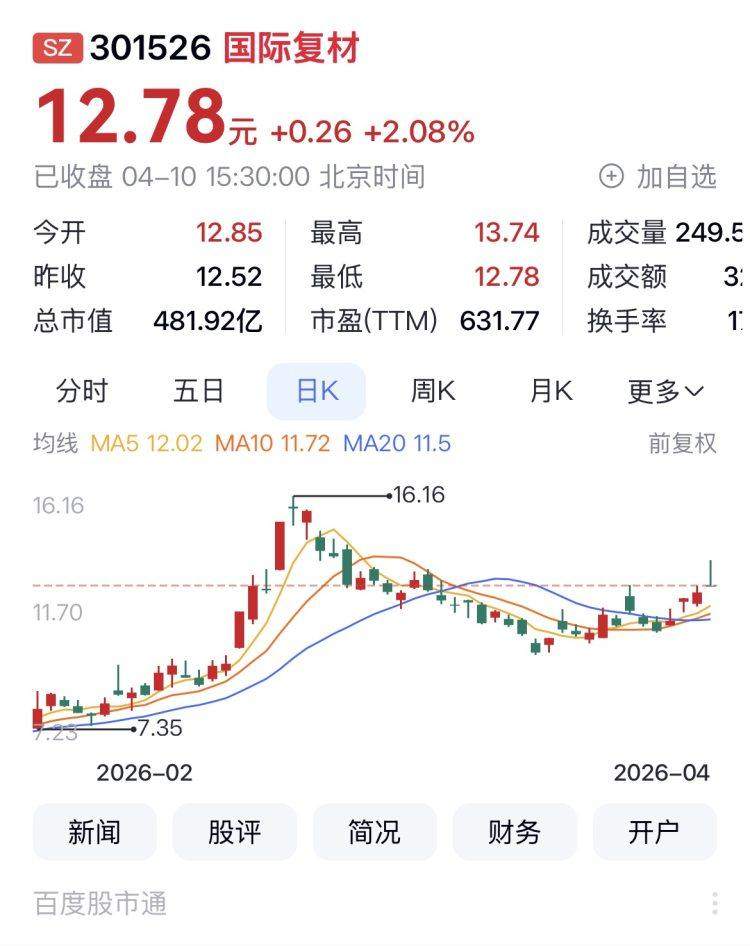
Task: Open the 301526 国际复材 stock details
Action: [x=224, y=48]
